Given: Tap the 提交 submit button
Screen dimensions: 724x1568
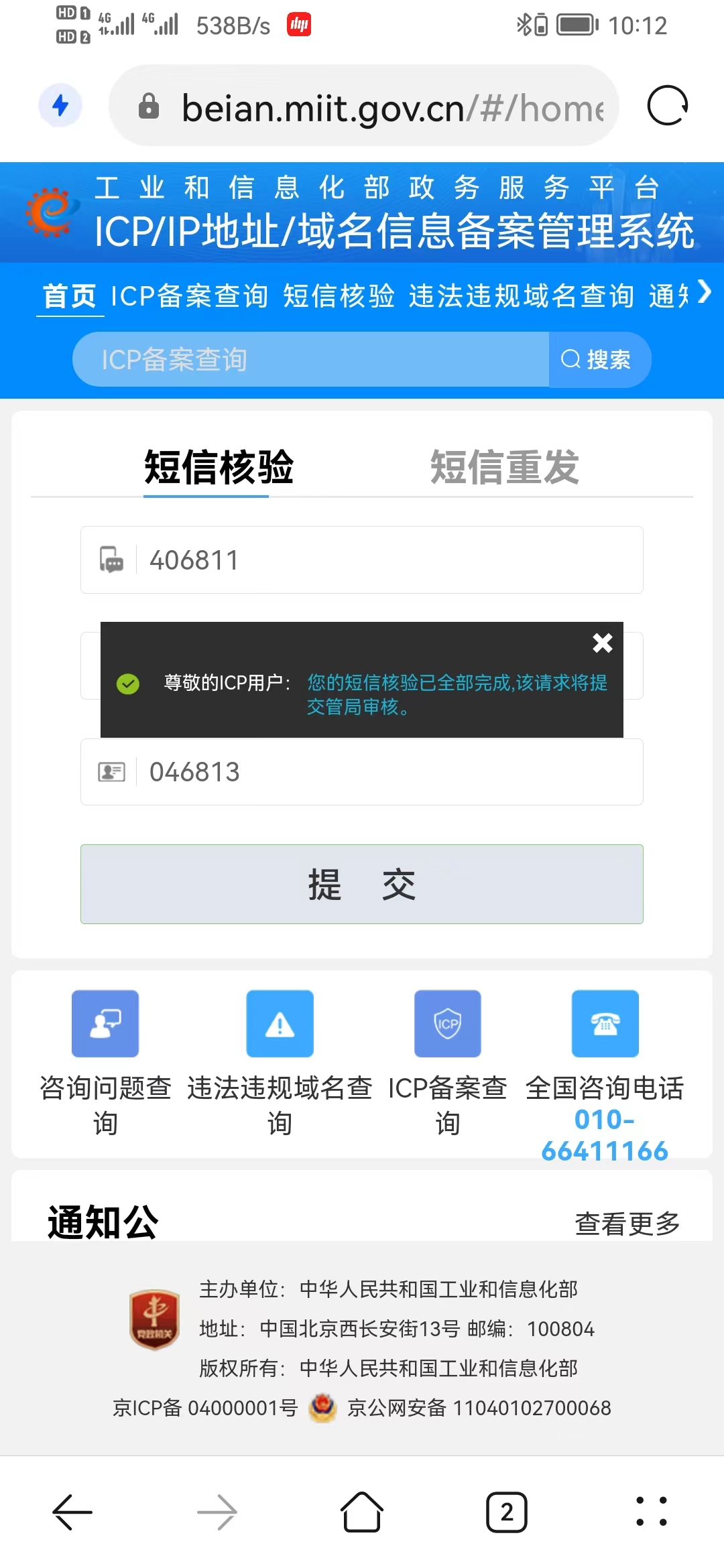Looking at the screenshot, I should coord(361,885).
